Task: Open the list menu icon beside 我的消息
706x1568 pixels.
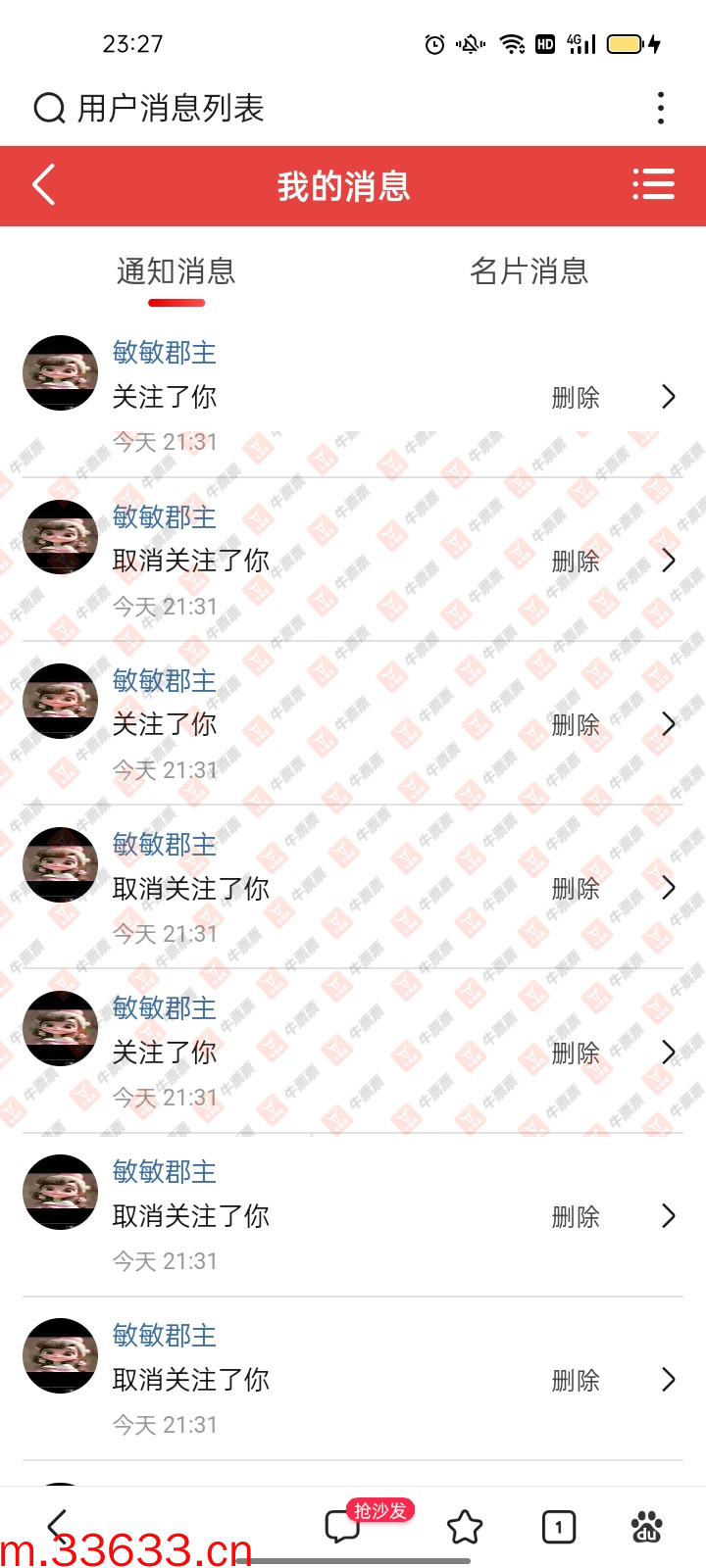Action: point(653,184)
